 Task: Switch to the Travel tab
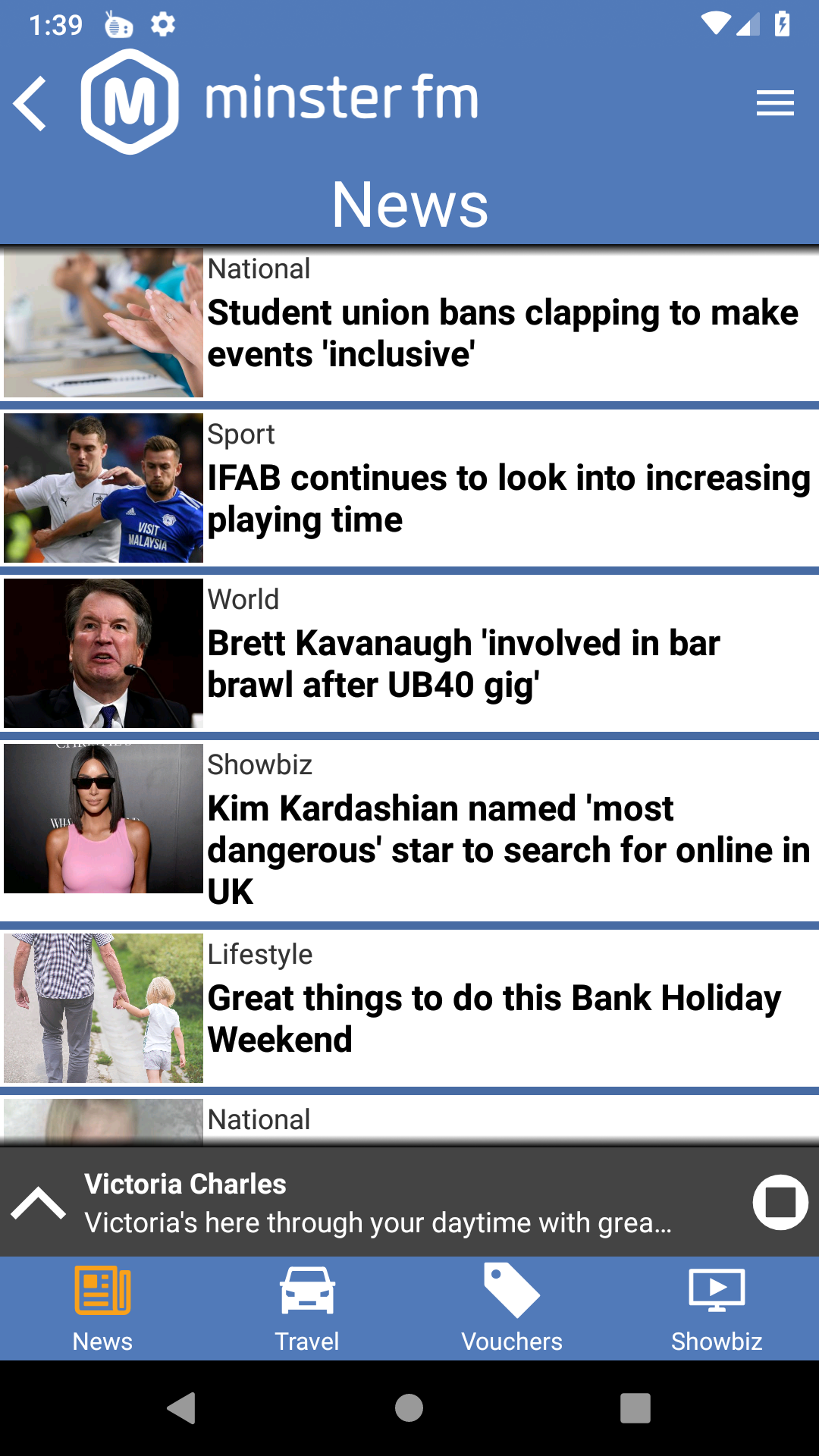[307, 1308]
